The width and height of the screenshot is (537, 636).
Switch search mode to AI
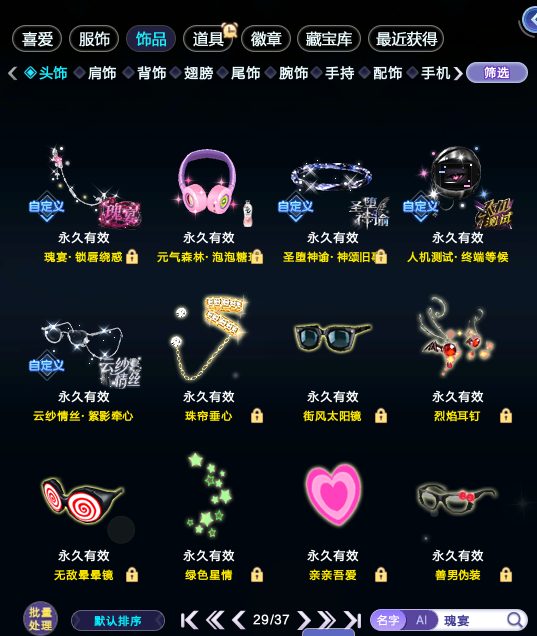(x=421, y=620)
